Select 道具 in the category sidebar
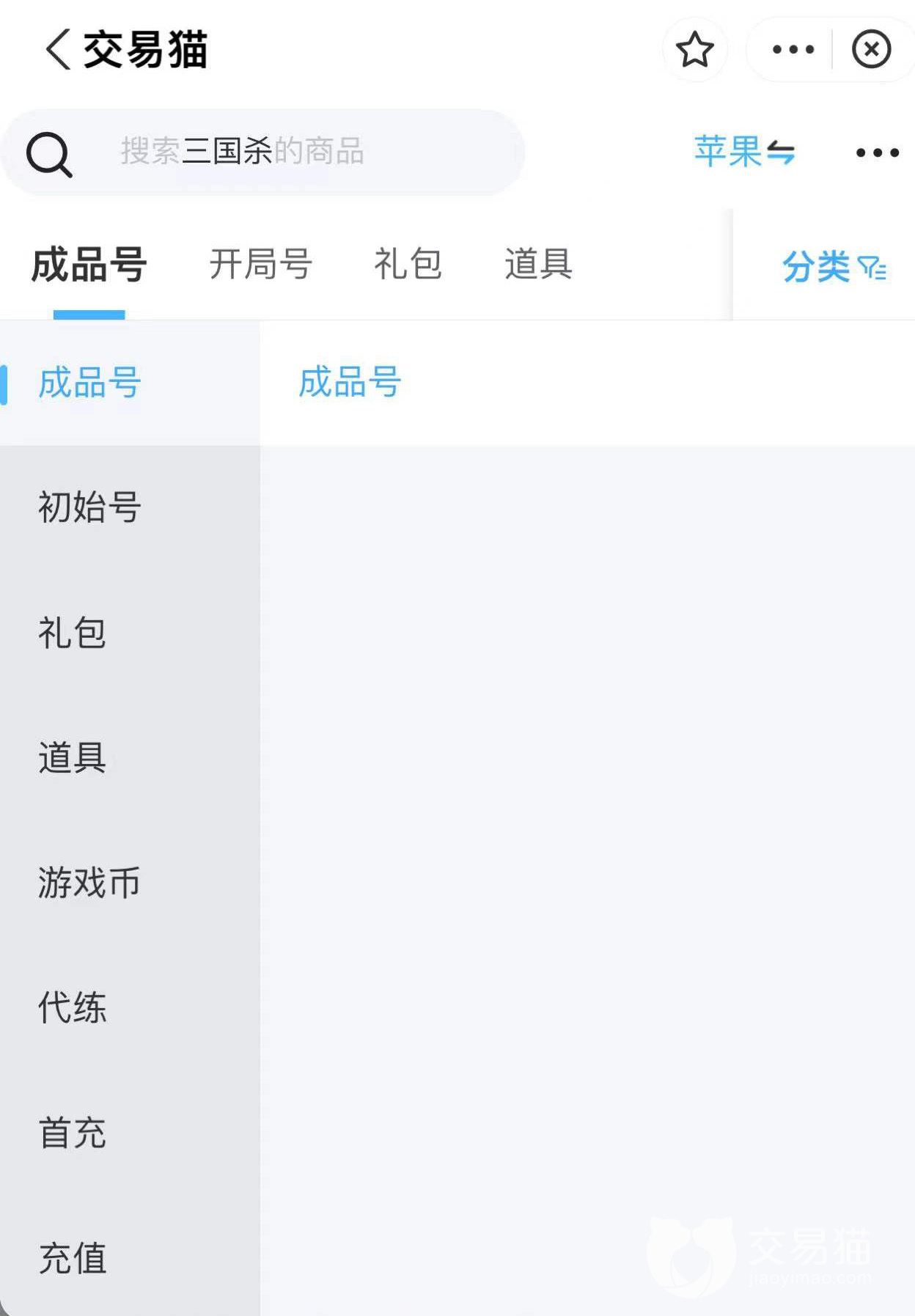 [x=72, y=757]
